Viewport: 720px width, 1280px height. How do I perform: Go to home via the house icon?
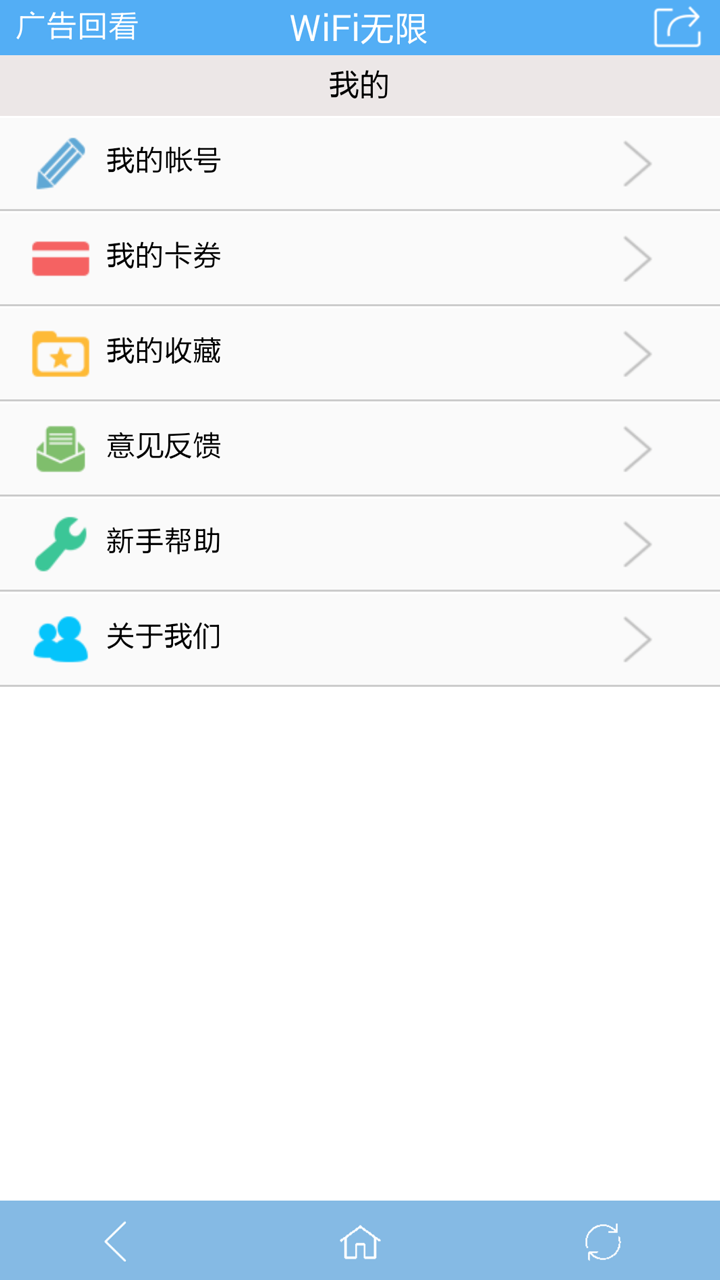(x=360, y=1242)
